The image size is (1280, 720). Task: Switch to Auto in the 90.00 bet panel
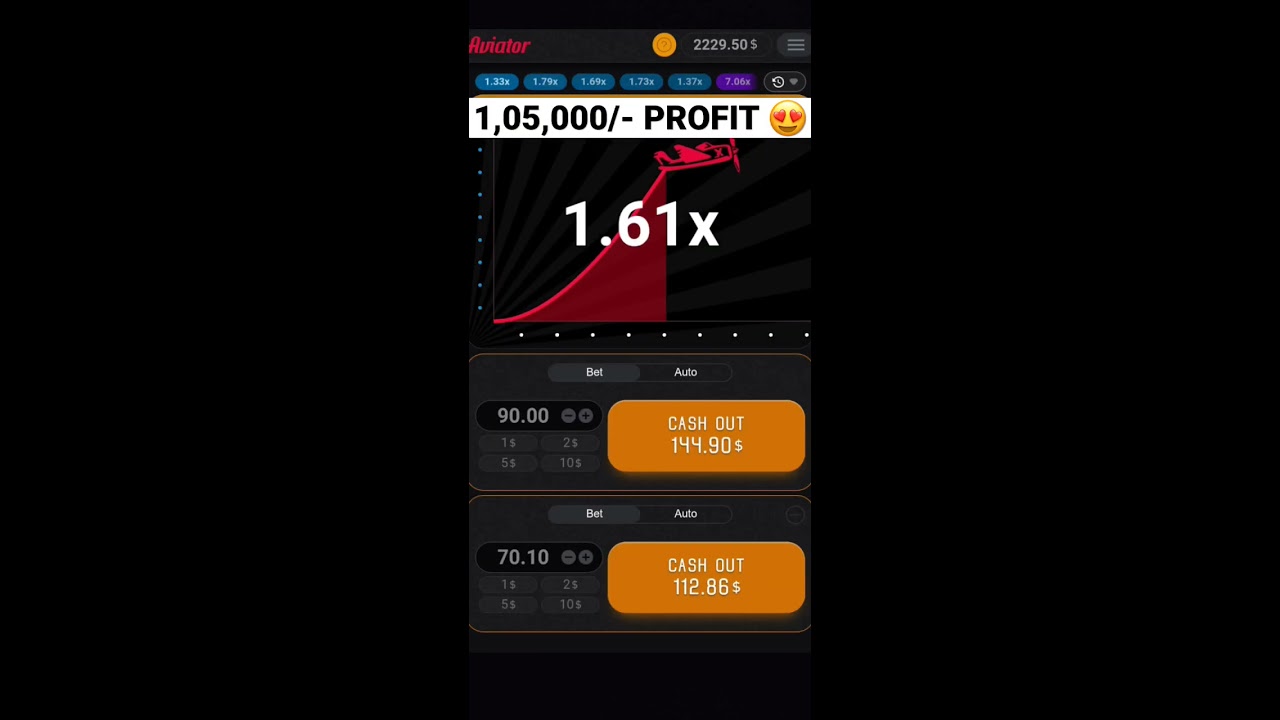point(685,372)
